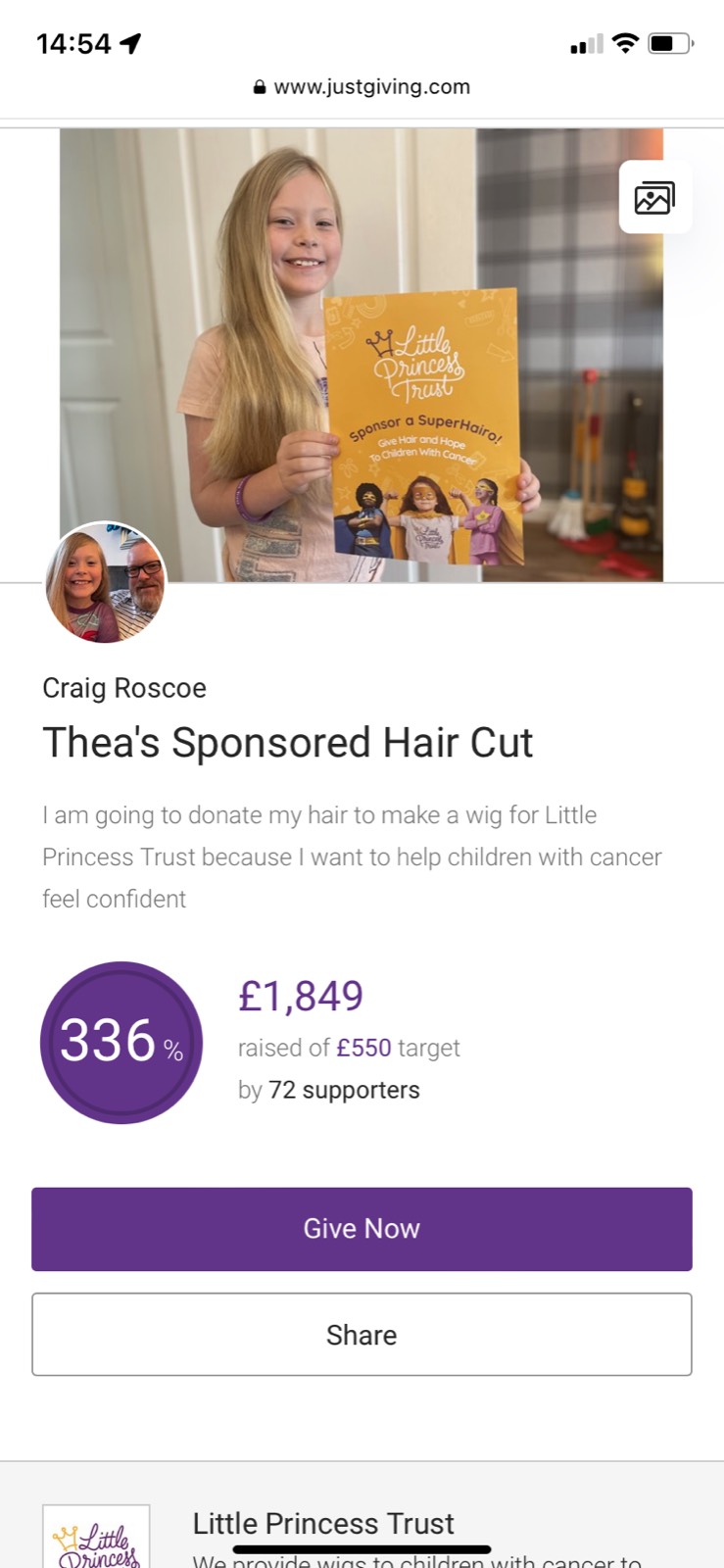The width and height of the screenshot is (724, 1568).
Task: Tap the justgiving.com address bar
Action: coord(362,86)
